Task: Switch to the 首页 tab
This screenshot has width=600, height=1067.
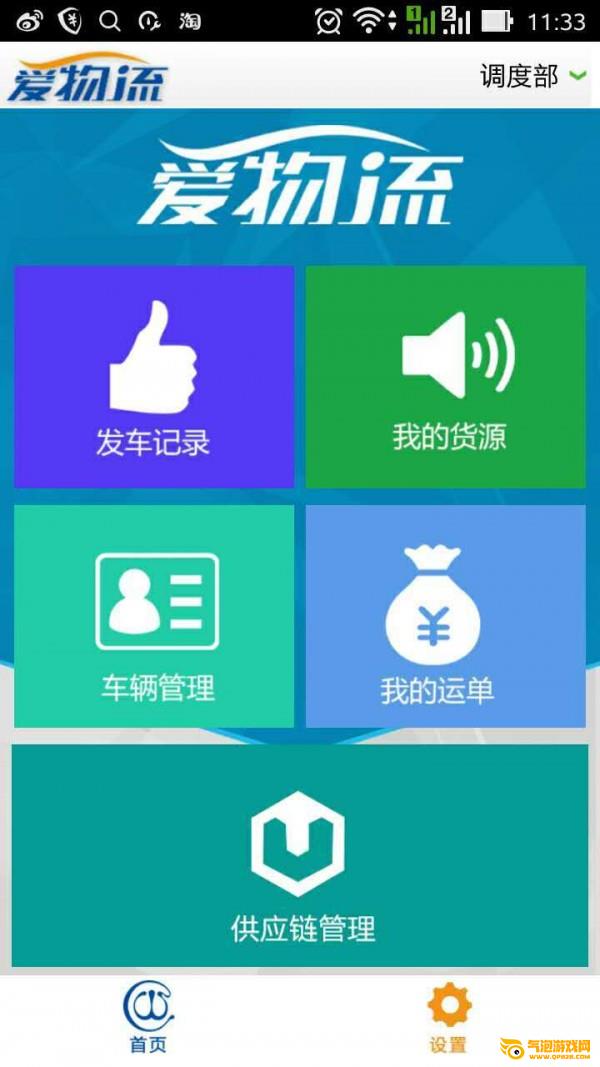Action: 148,1018
